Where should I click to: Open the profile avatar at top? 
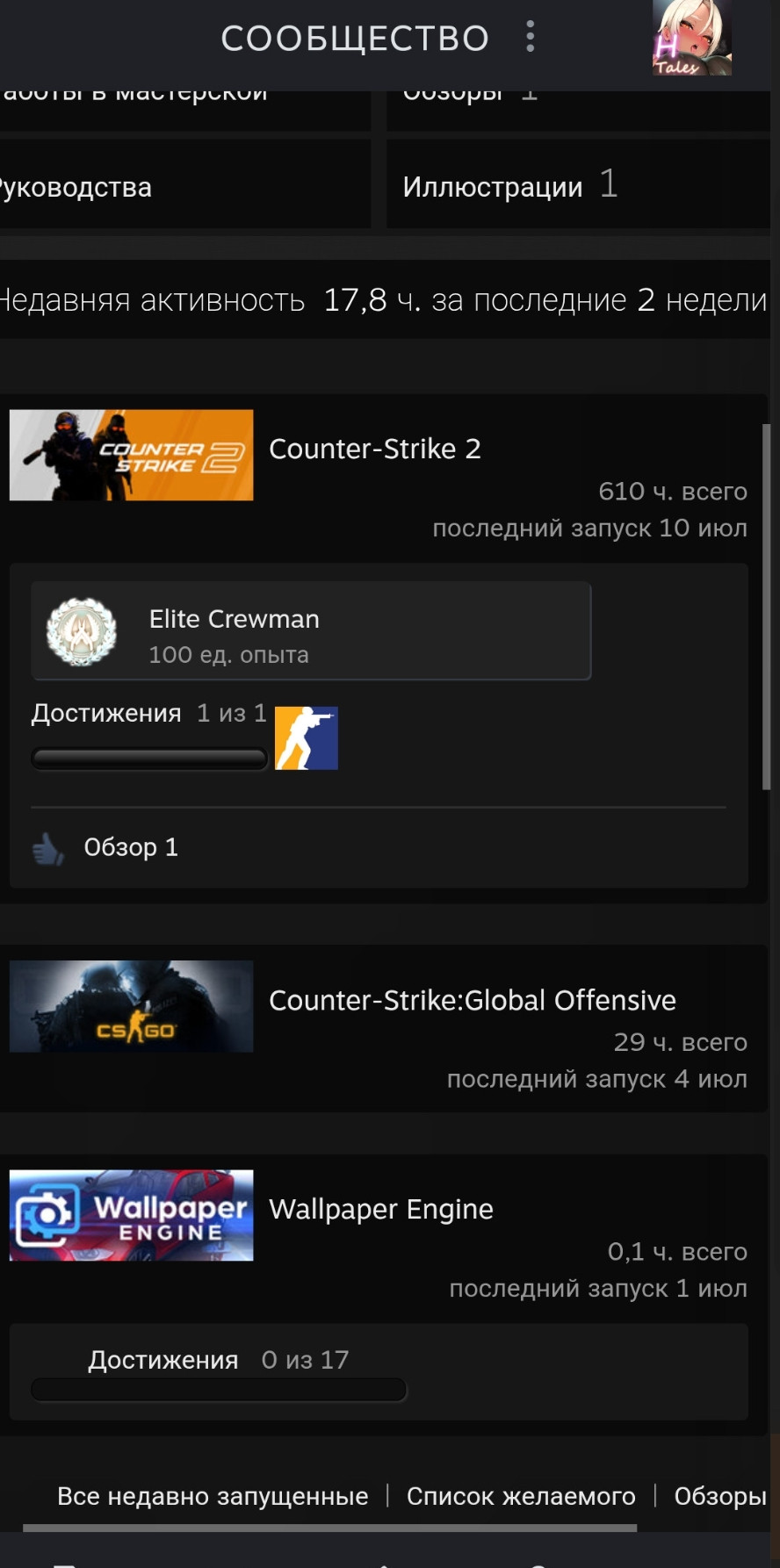click(692, 38)
